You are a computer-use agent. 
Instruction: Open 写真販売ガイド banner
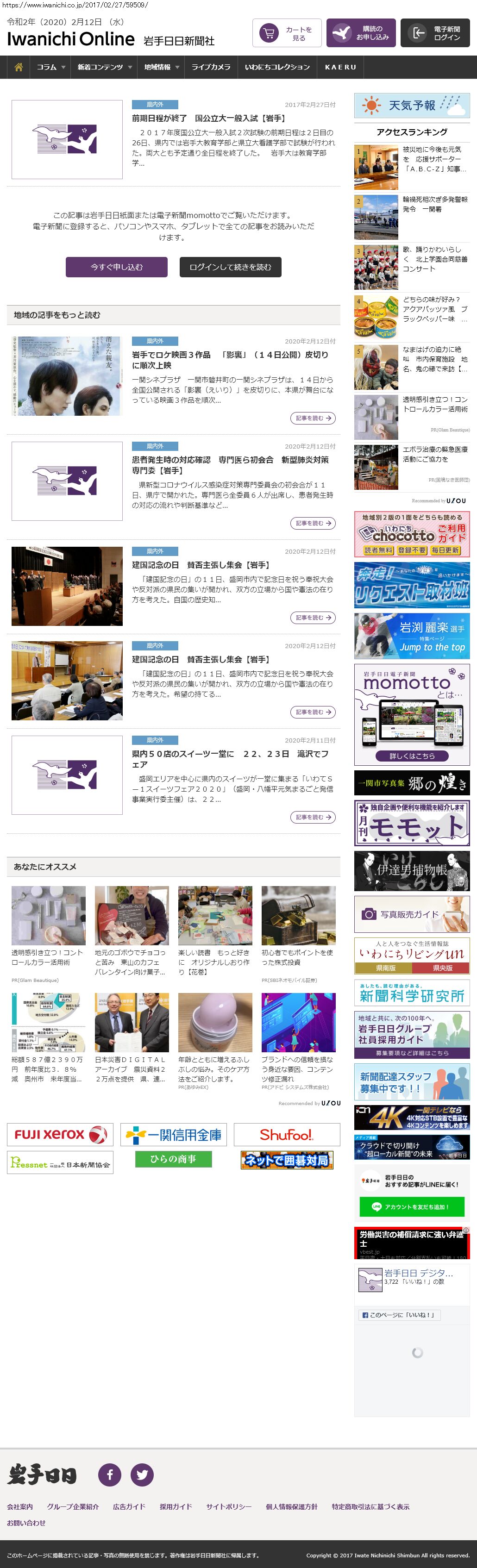[x=412, y=914]
